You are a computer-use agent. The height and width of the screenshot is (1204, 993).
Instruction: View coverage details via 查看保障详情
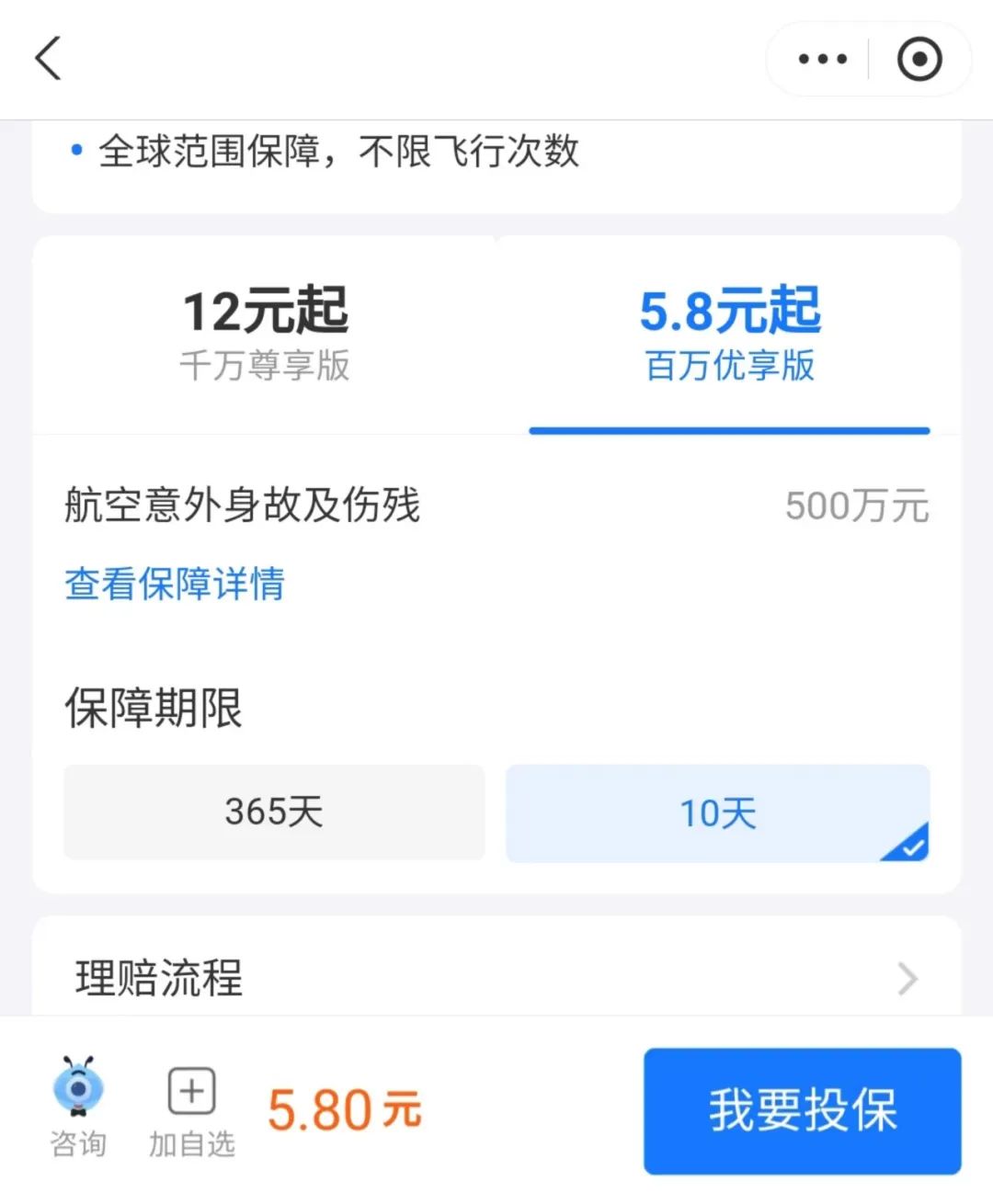click(175, 584)
